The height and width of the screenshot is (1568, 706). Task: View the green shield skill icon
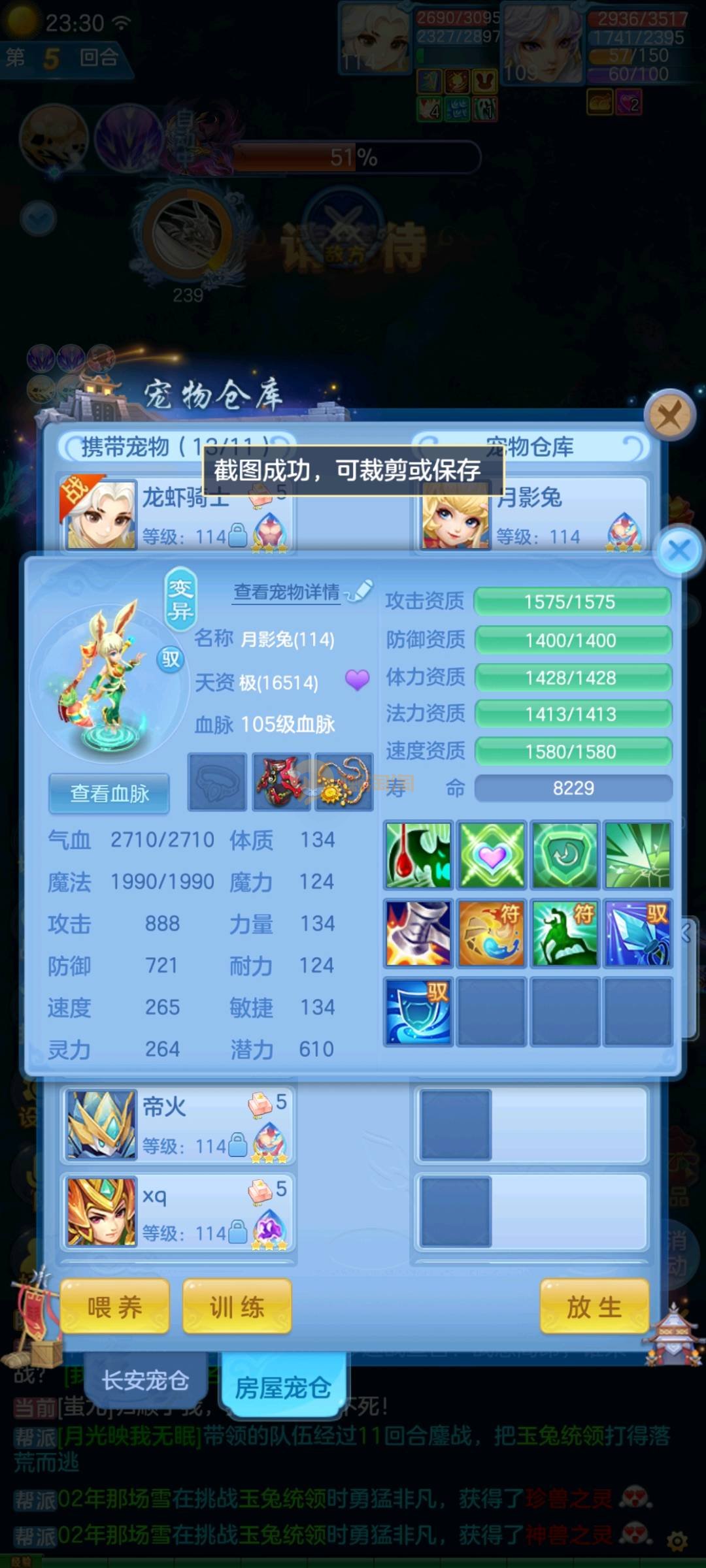click(x=565, y=855)
